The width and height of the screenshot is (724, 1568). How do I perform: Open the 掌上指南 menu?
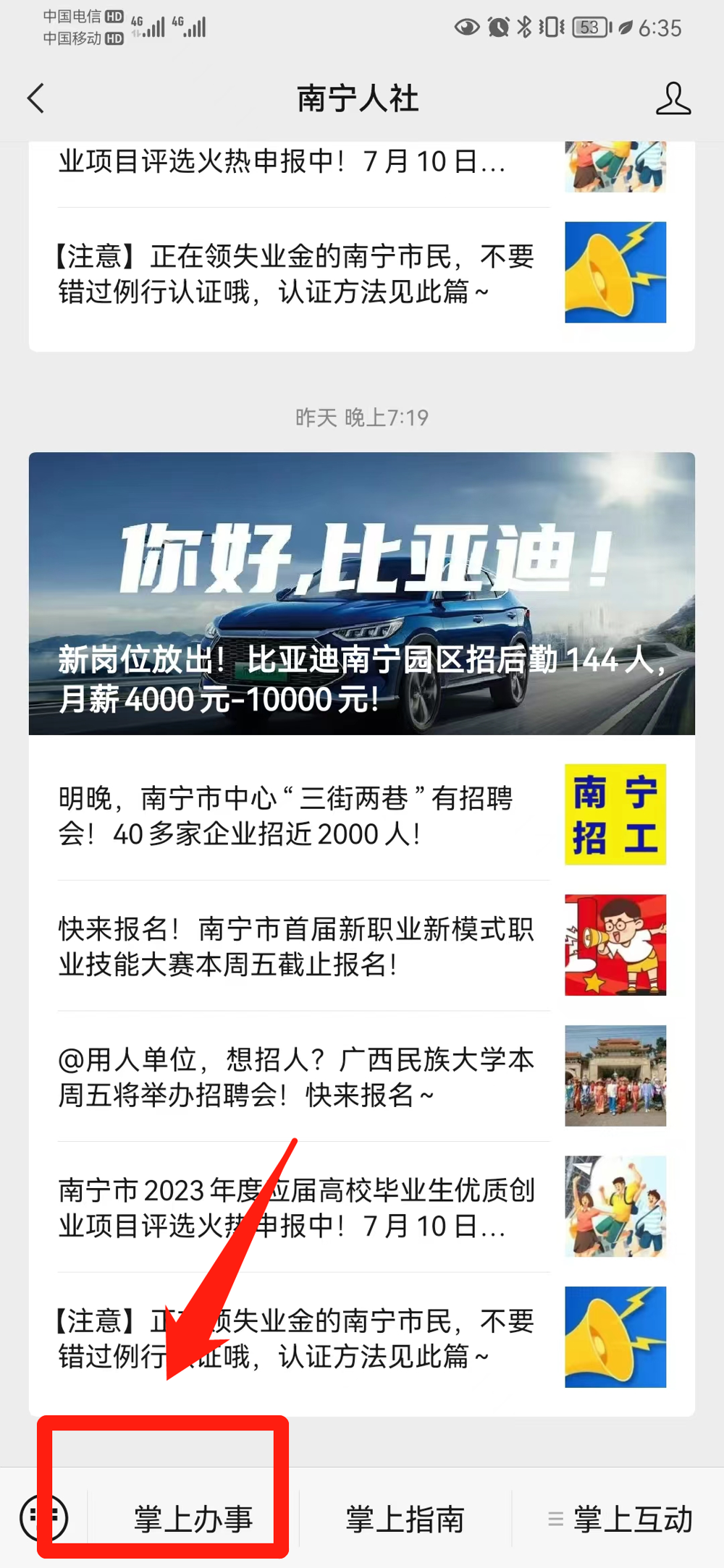[405, 1519]
